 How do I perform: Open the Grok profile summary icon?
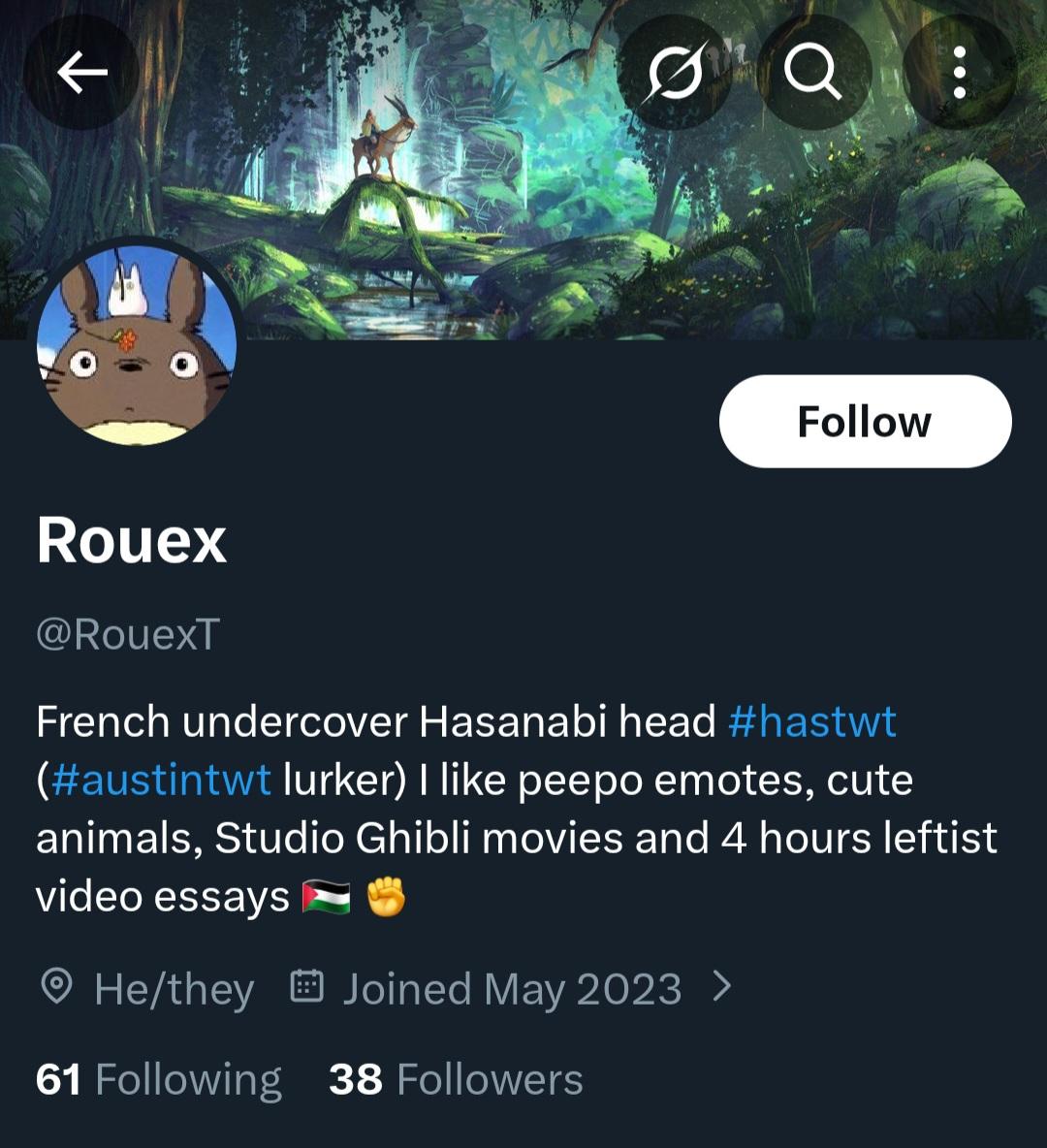pyautogui.click(x=675, y=72)
